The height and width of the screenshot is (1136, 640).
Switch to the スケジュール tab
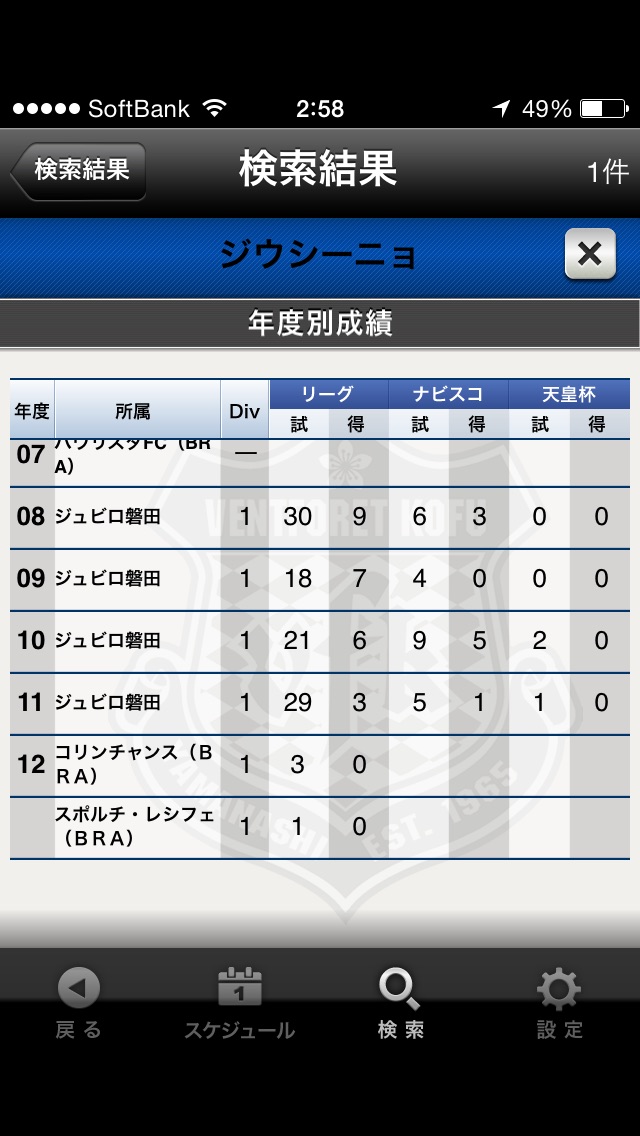(x=239, y=1003)
